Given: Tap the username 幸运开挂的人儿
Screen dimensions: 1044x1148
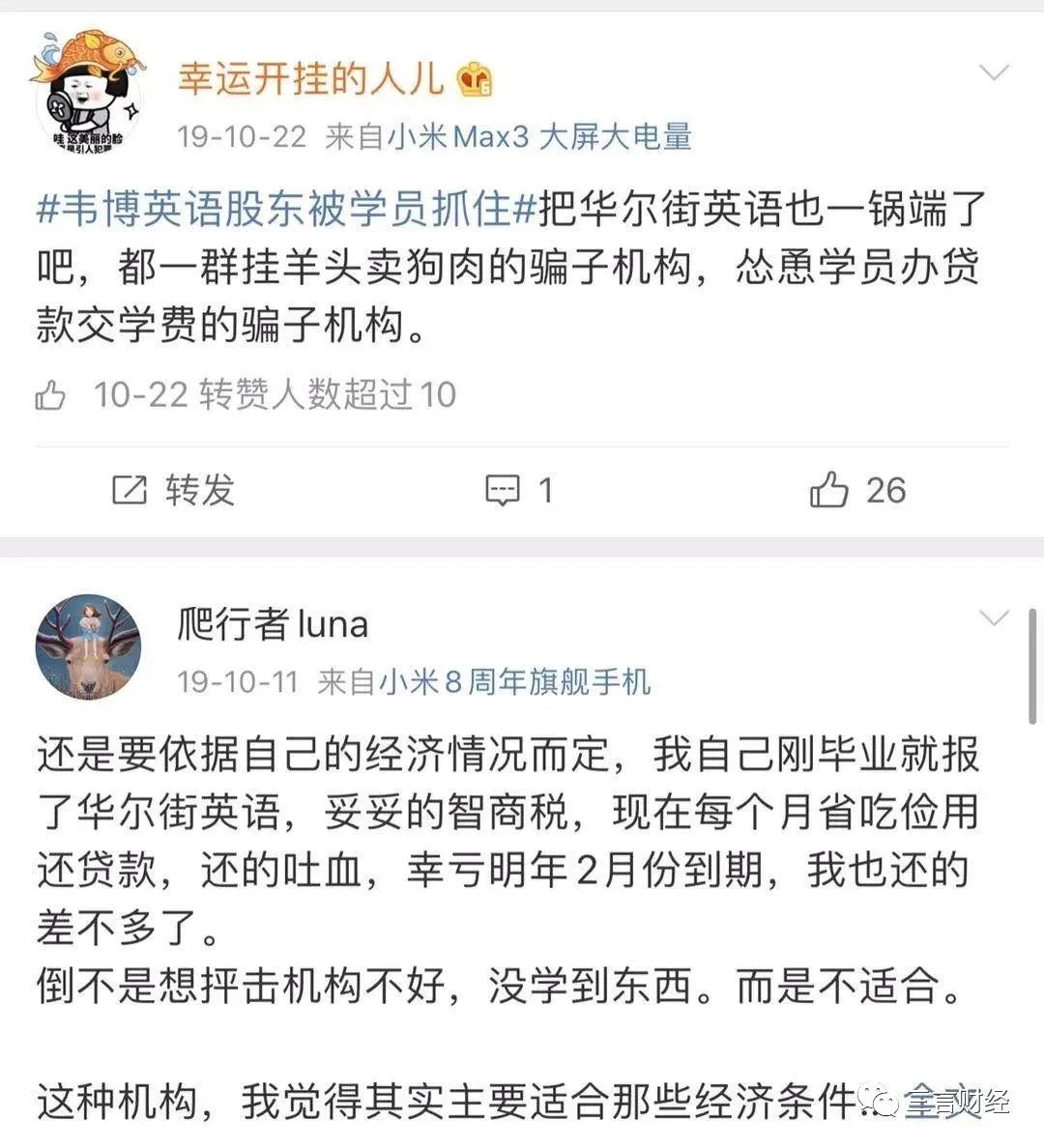Looking at the screenshot, I should click(310, 78).
